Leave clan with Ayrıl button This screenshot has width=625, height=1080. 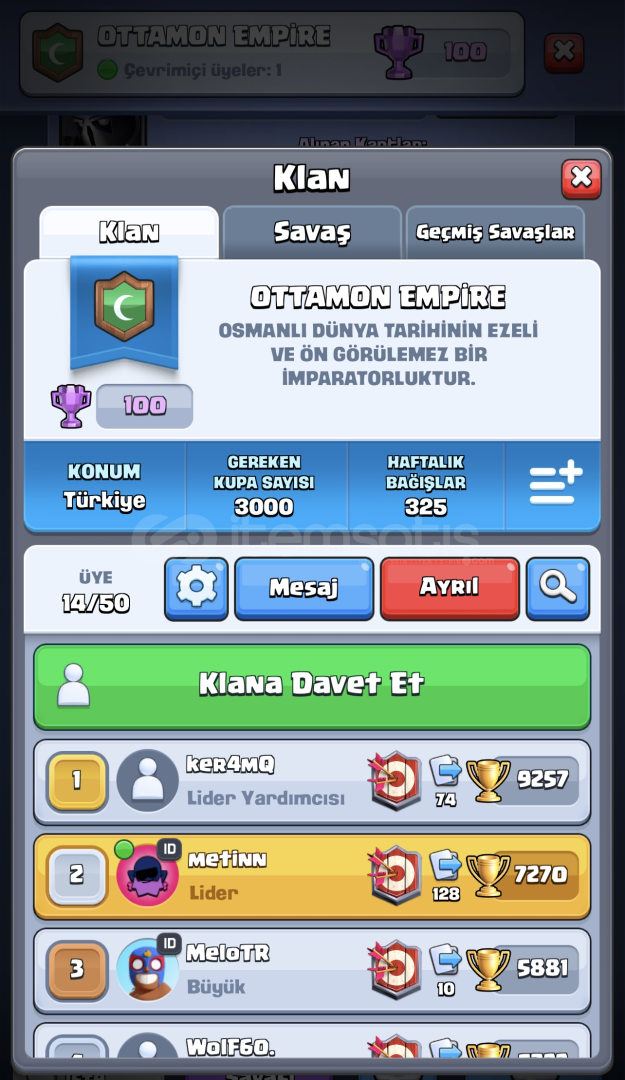pos(449,588)
